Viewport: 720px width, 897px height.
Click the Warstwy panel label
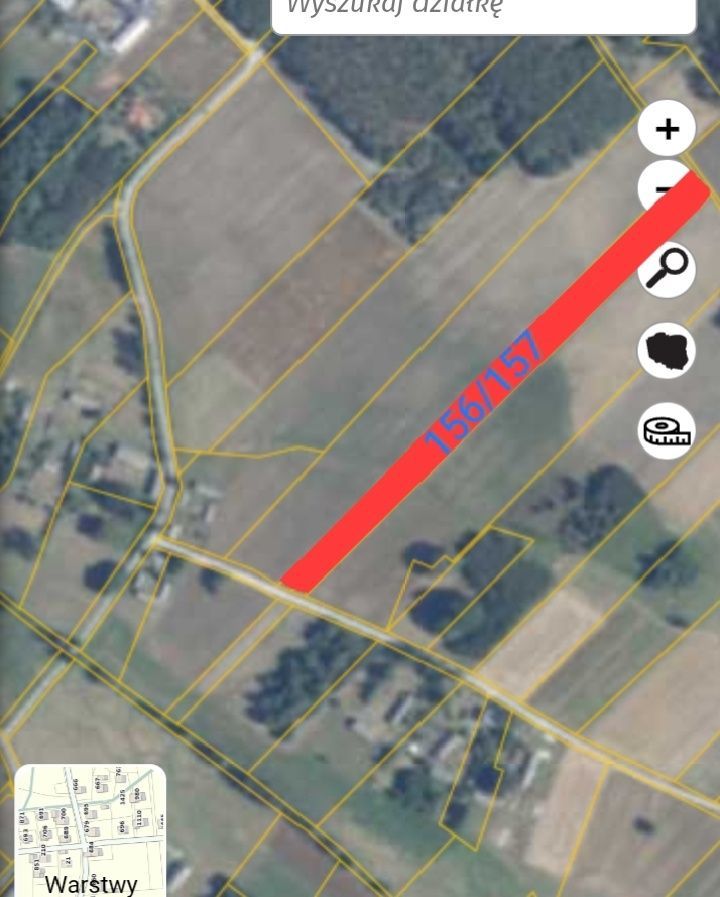pyautogui.click(x=92, y=885)
